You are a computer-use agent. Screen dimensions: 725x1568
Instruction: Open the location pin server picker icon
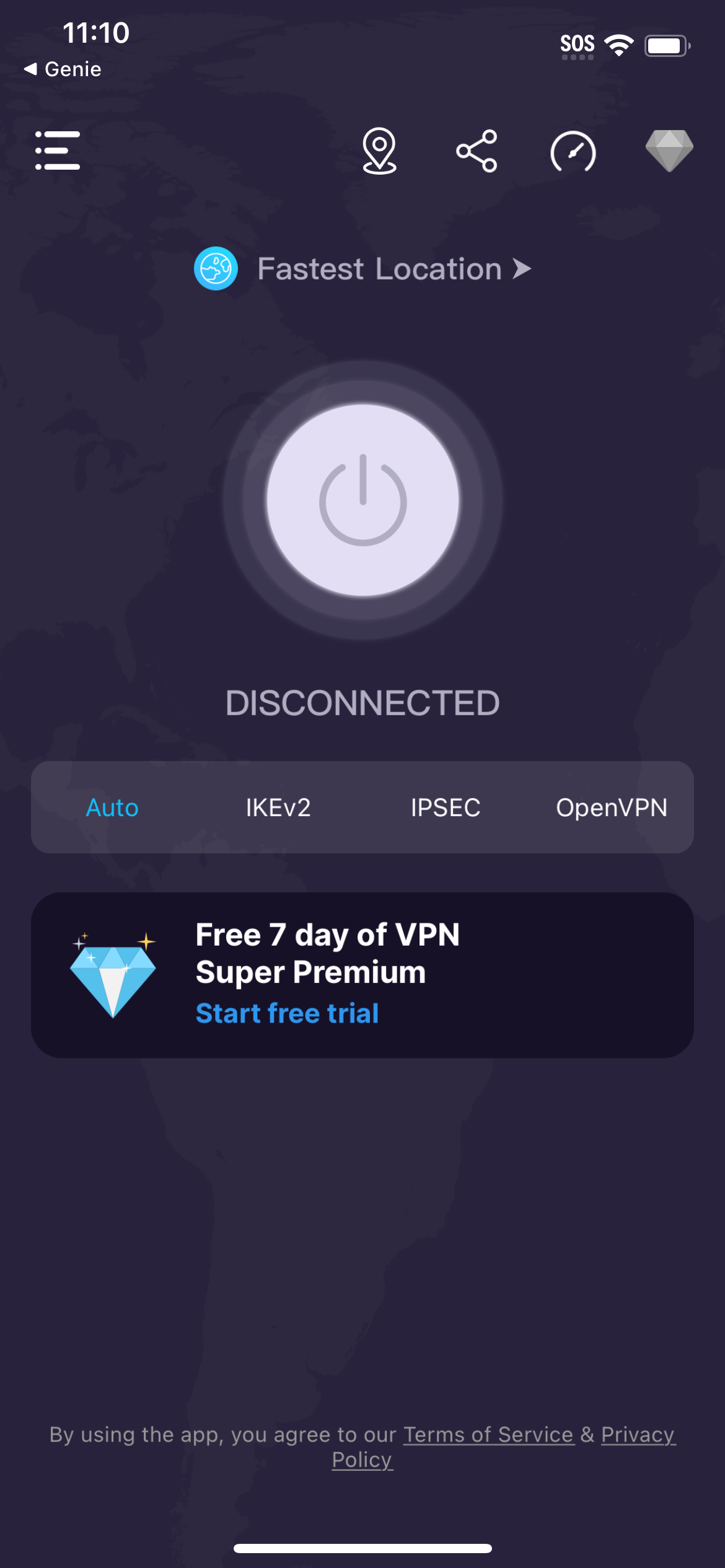tap(380, 152)
